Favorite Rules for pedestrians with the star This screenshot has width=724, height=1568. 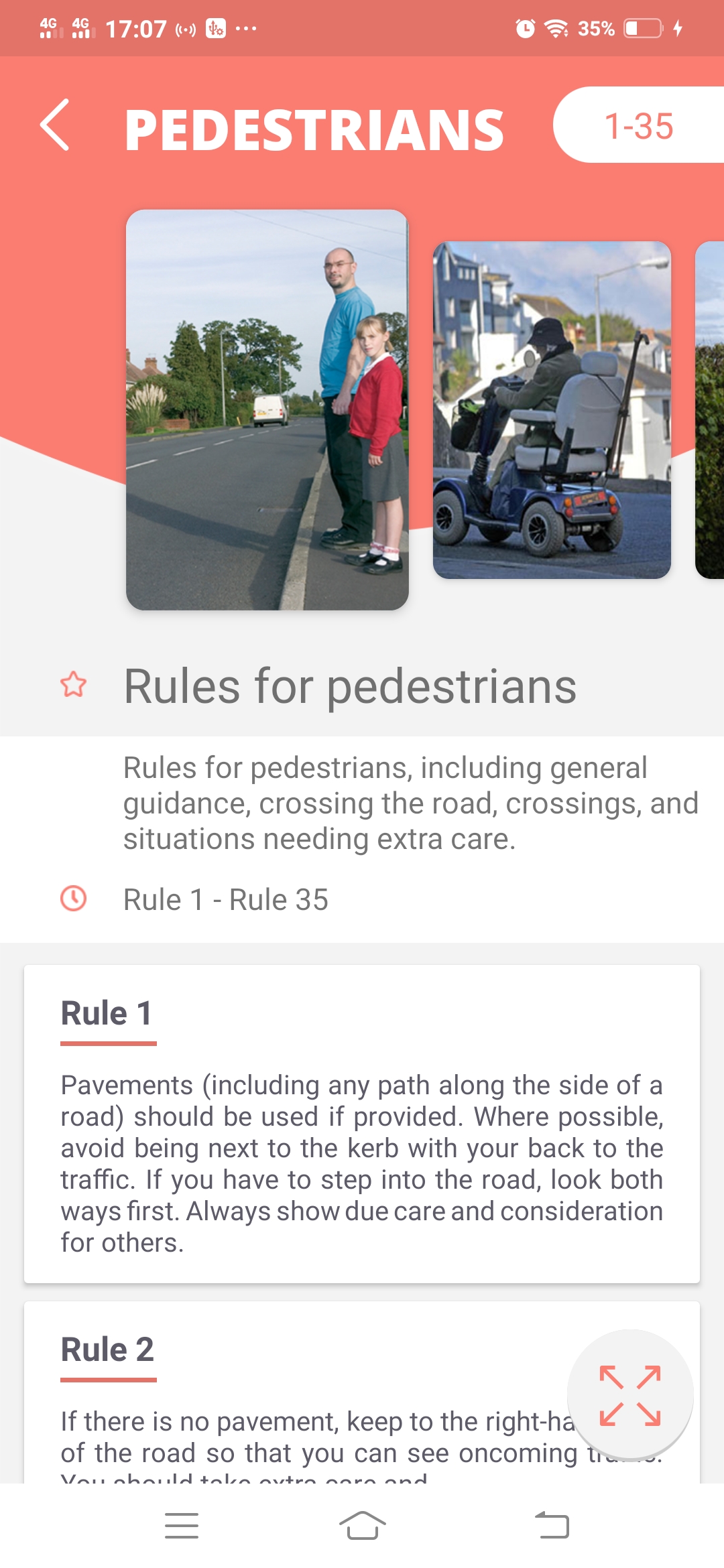tap(73, 685)
